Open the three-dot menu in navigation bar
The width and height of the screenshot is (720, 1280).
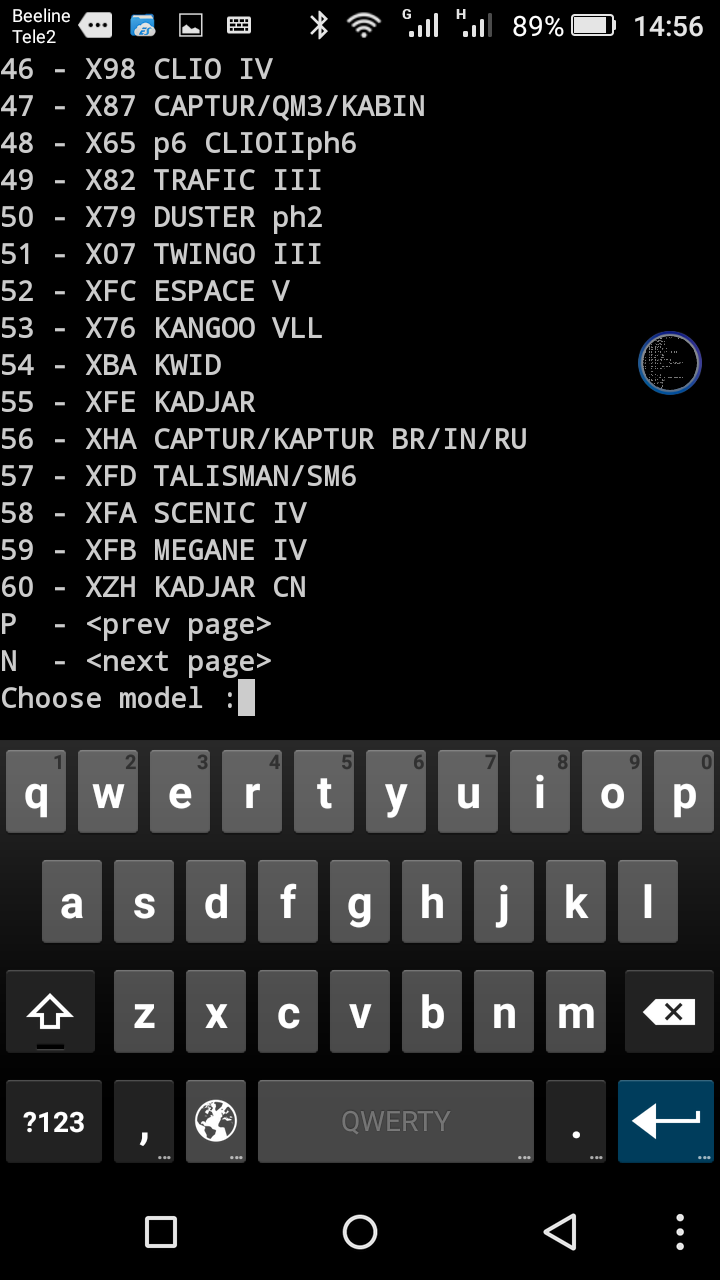(x=680, y=1231)
